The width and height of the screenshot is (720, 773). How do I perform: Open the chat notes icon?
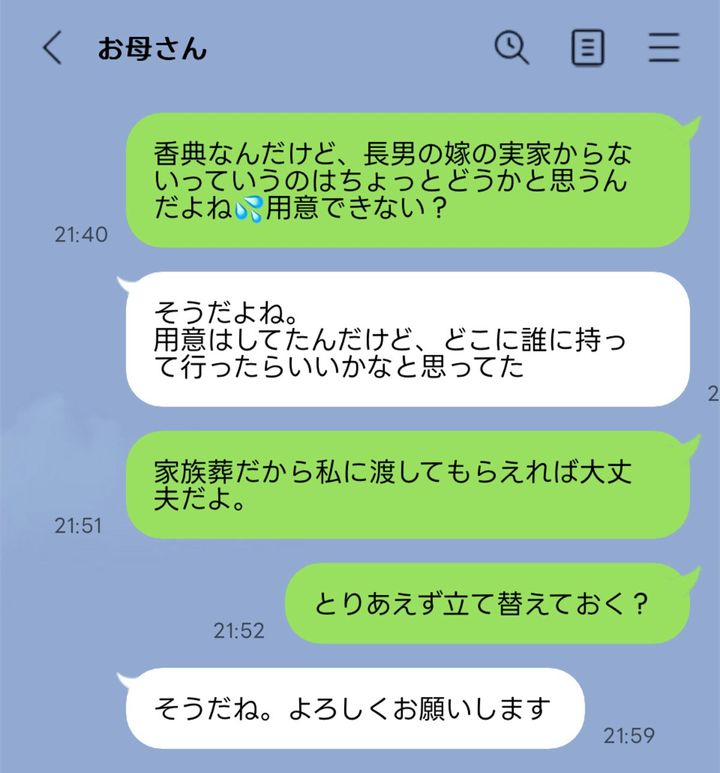click(587, 48)
